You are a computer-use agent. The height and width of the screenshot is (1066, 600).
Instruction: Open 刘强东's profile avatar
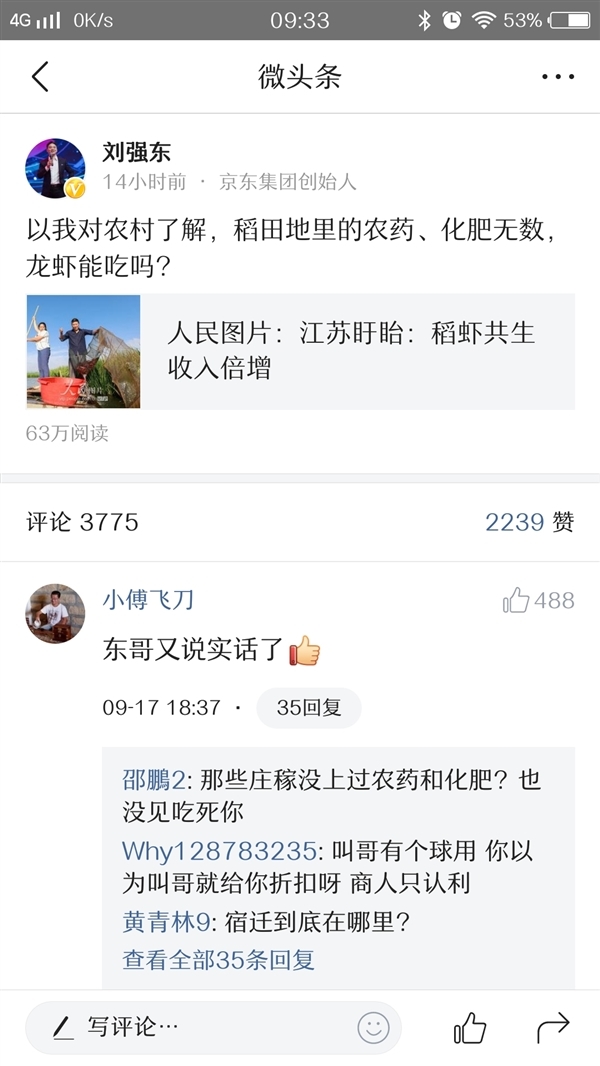(x=55, y=168)
